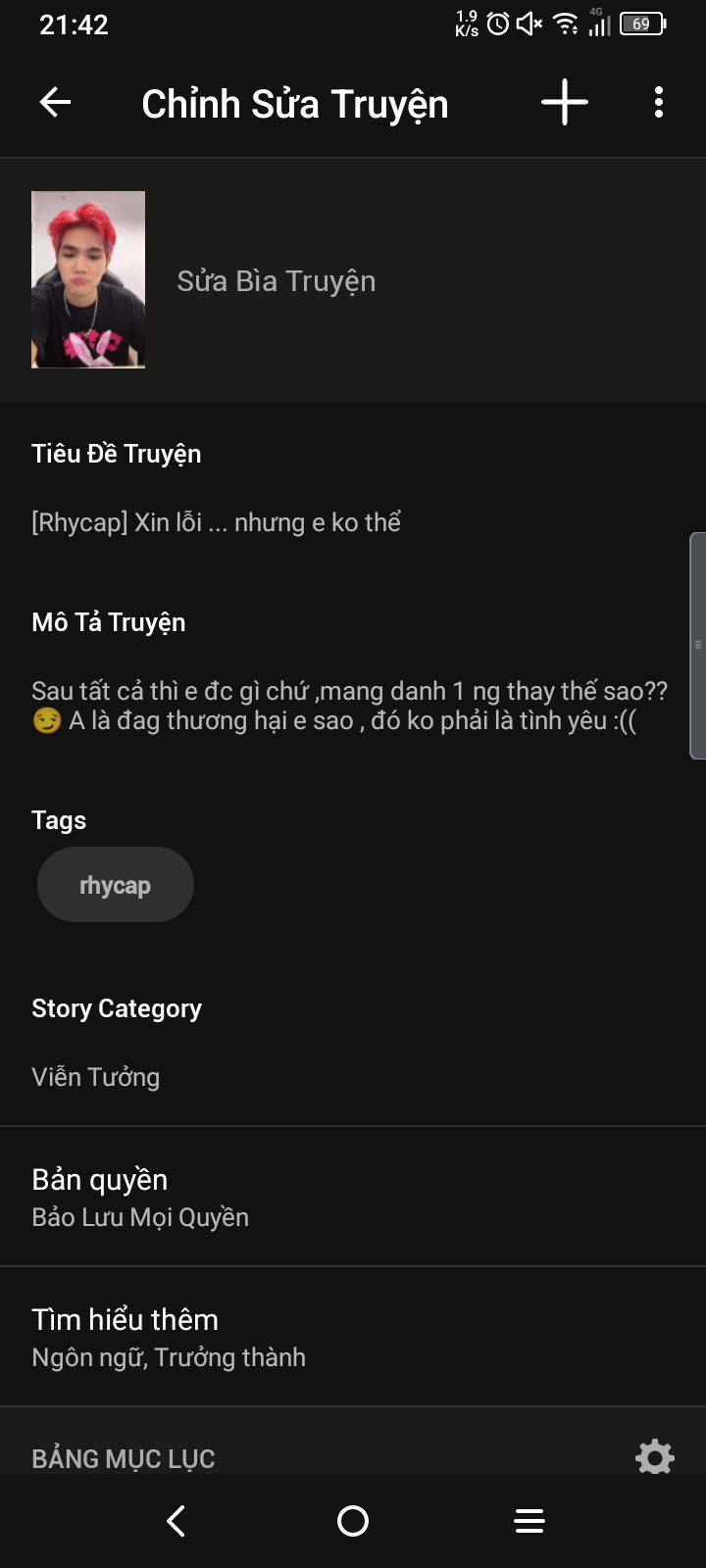Tap Sửa Bìa Truyện to change cover

[x=276, y=281]
